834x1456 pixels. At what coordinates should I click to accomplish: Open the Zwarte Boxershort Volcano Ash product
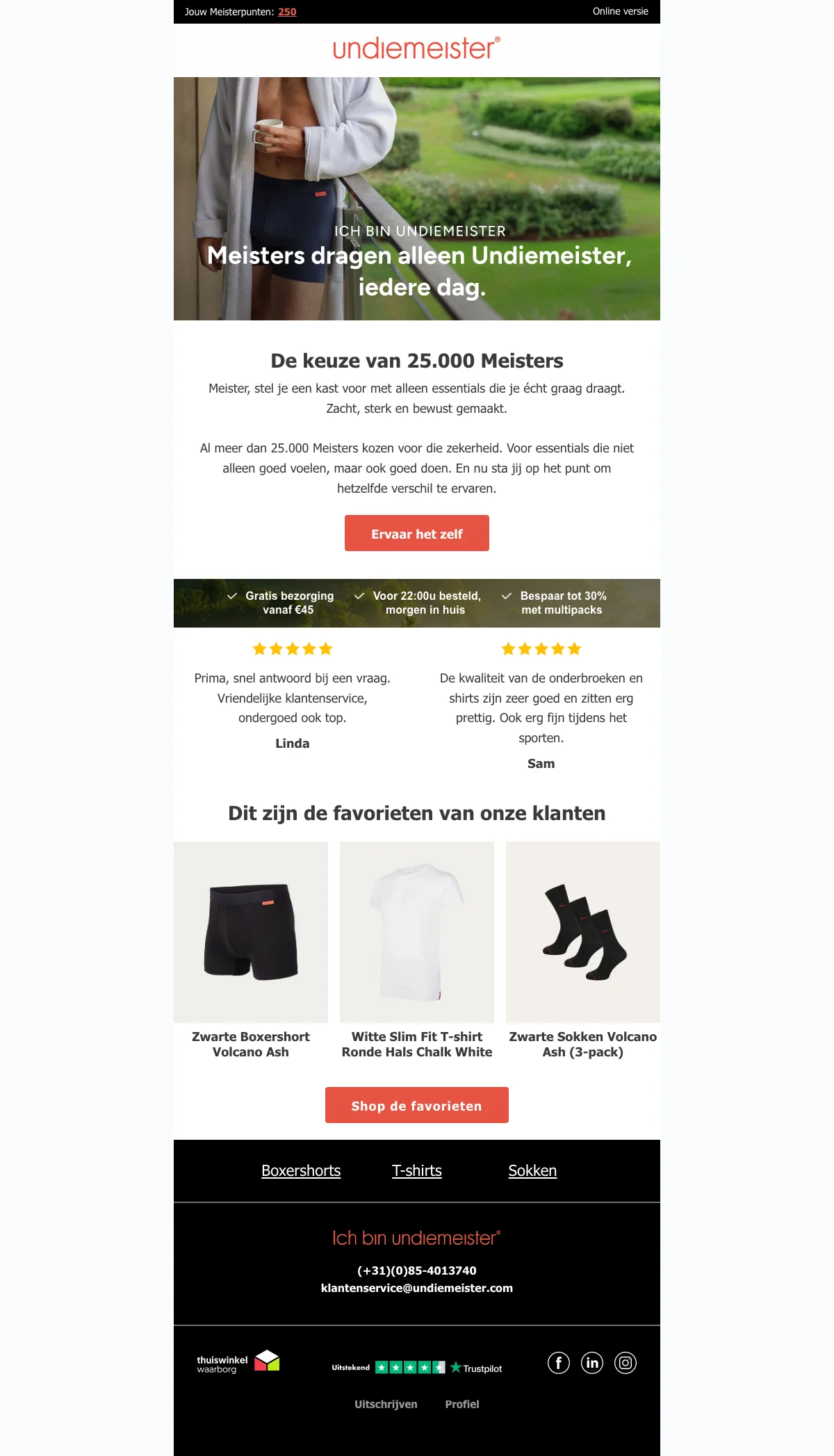(251, 932)
